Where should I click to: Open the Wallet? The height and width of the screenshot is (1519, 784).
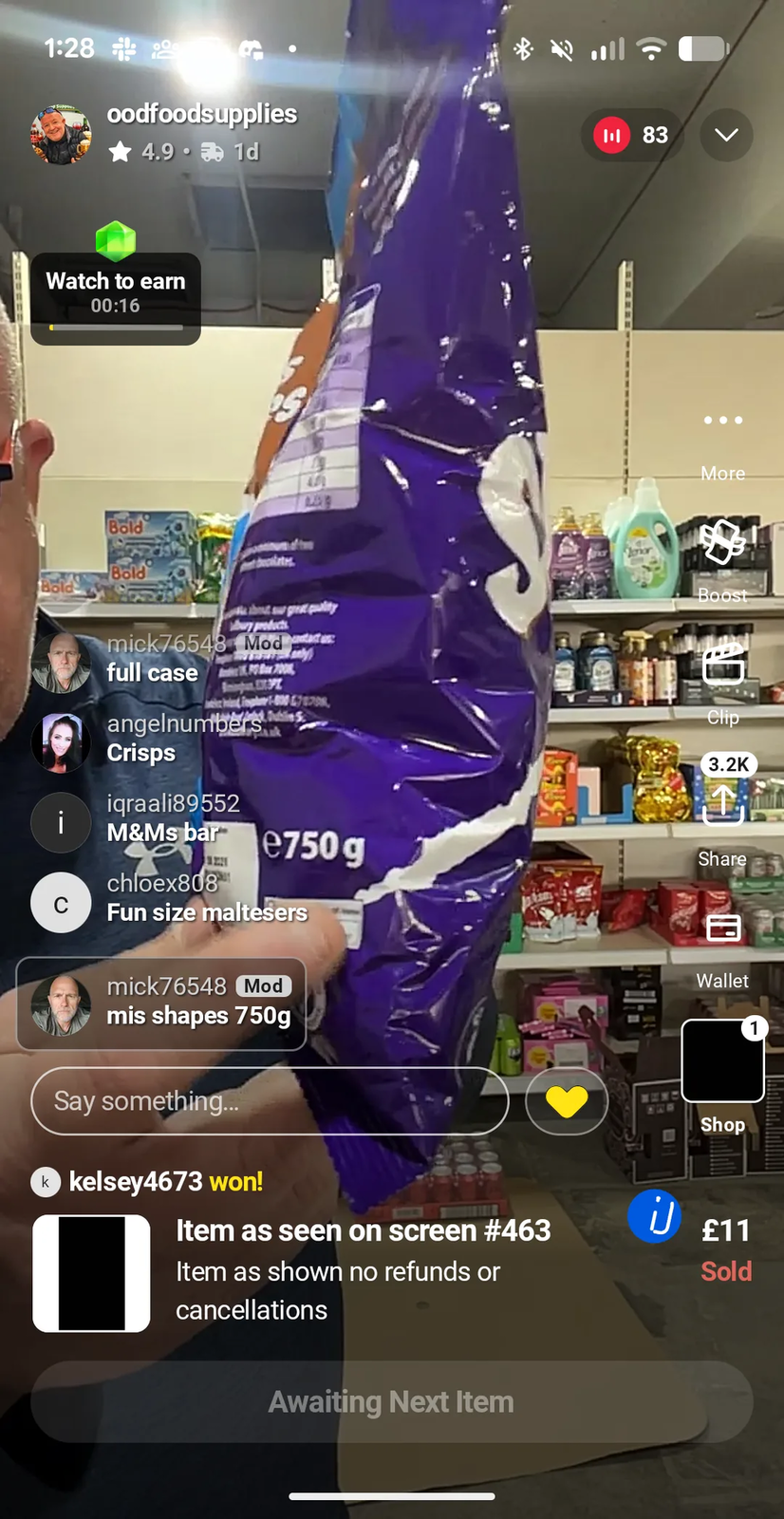723,949
